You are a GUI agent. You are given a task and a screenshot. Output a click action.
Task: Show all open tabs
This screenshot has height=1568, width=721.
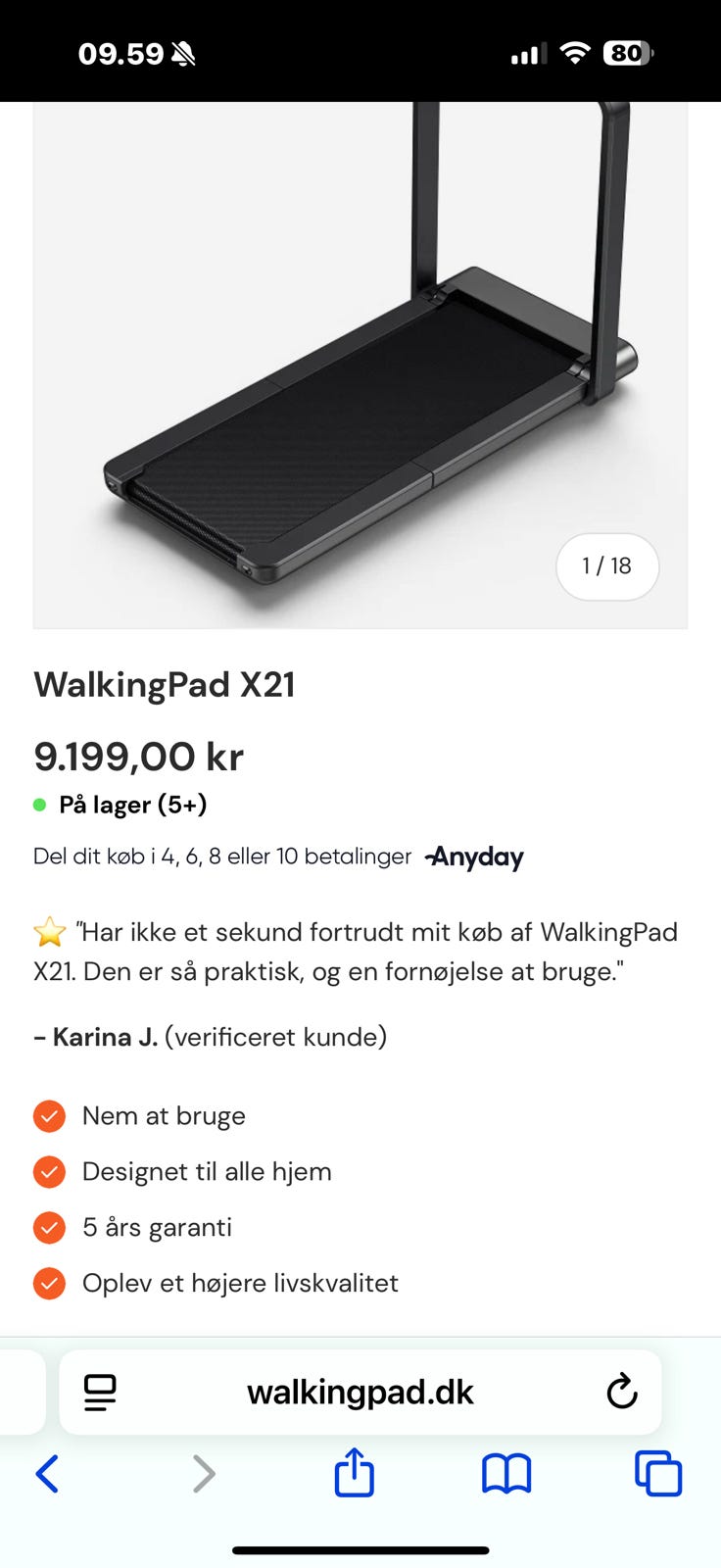(656, 1473)
